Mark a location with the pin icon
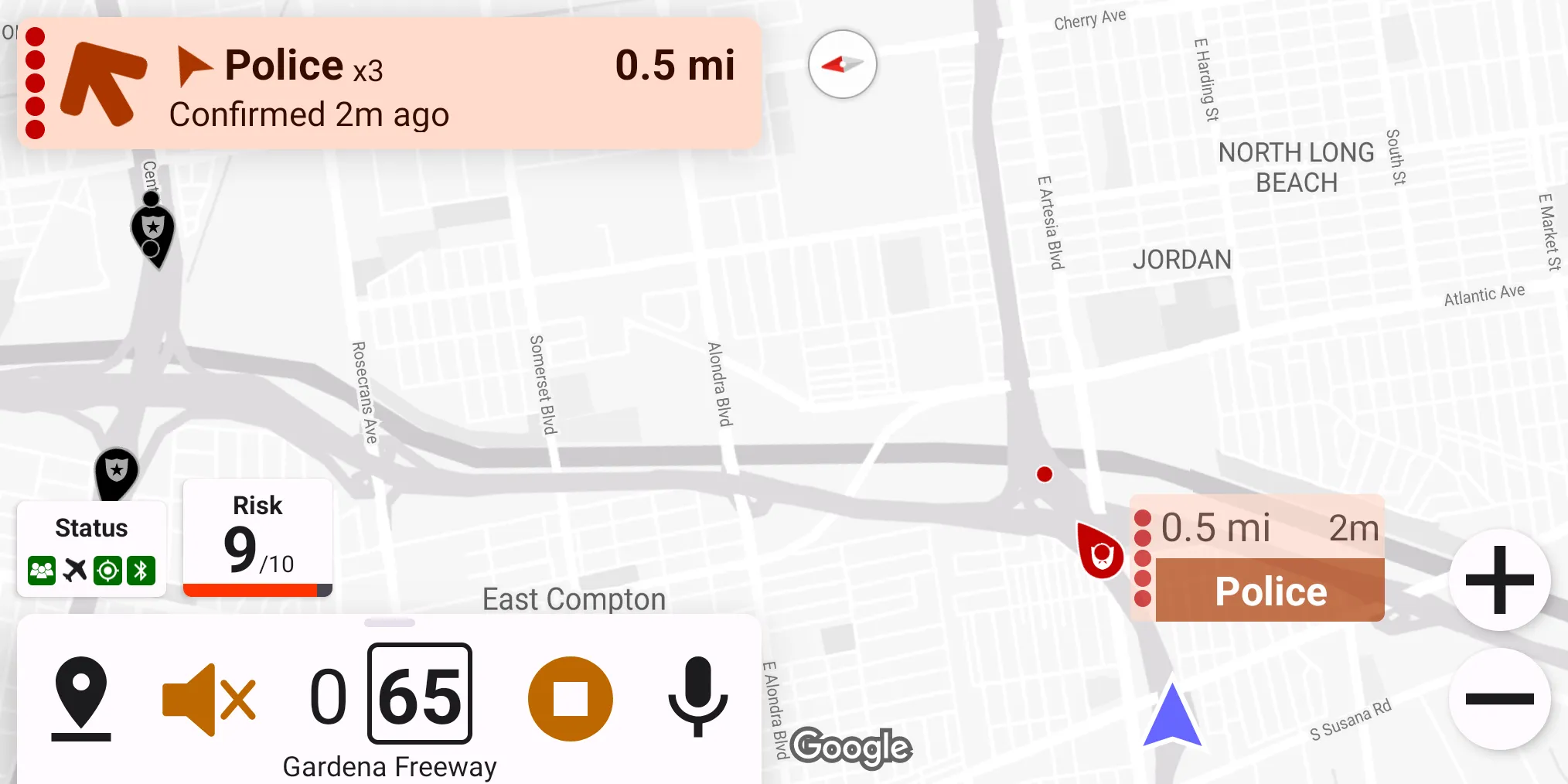Image resolution: width=1568 pixels, height=784 pixels. [x=81, y=697]
